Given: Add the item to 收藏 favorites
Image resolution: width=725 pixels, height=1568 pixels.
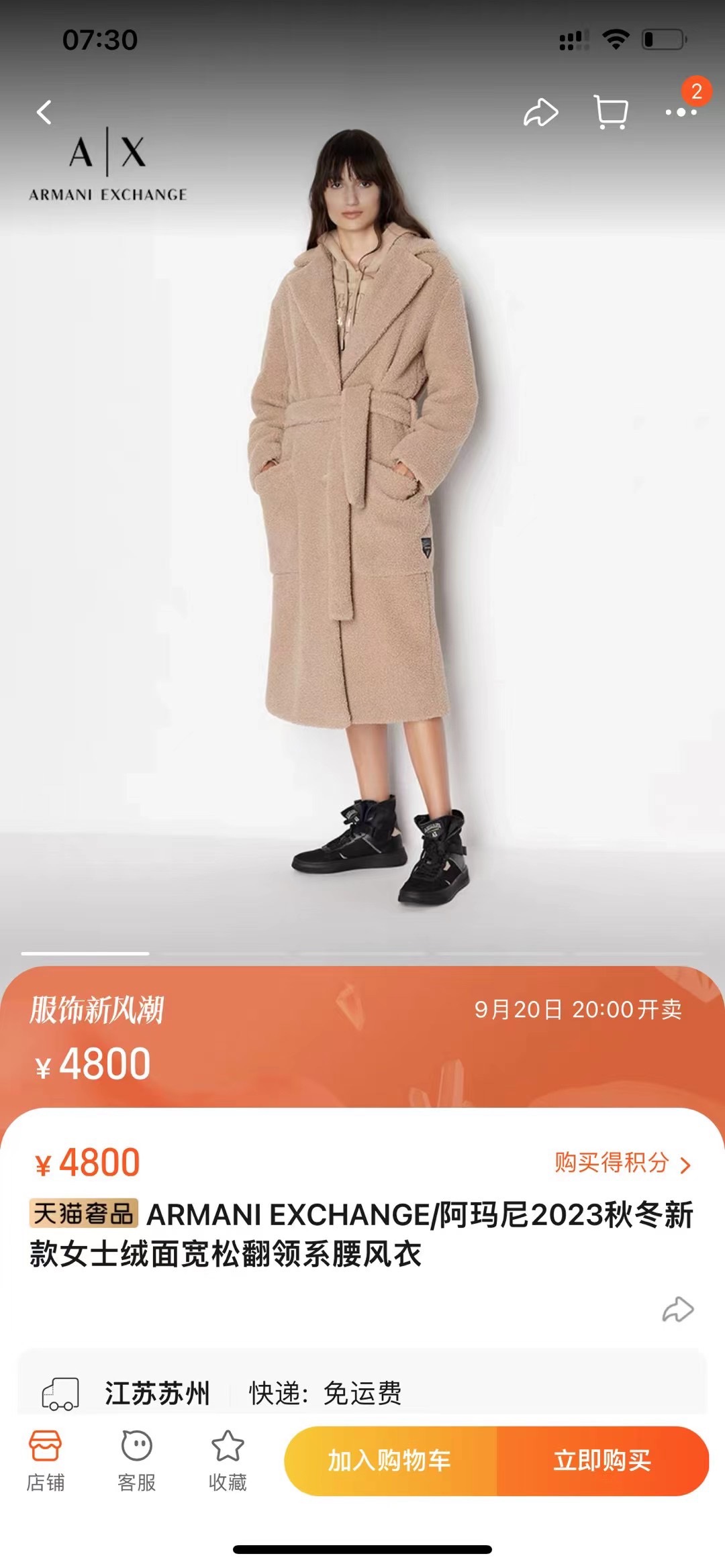Looking at the screenshot, I should [x=228, y=1460].
